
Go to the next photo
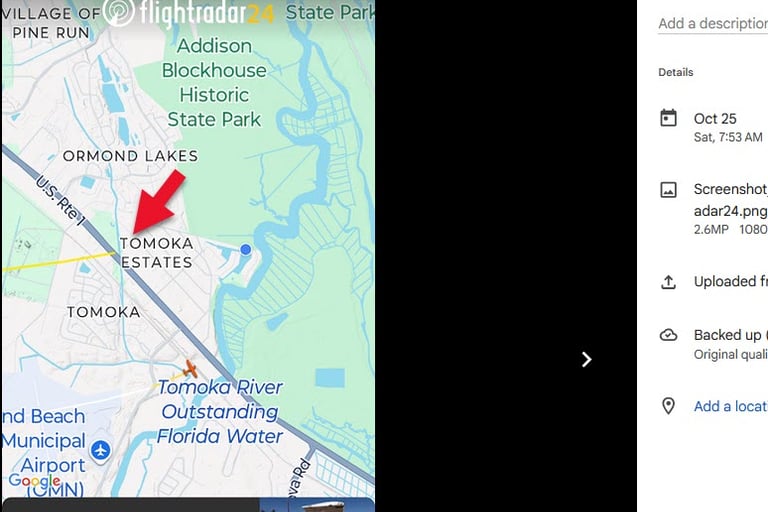click(x=587, y=359)
